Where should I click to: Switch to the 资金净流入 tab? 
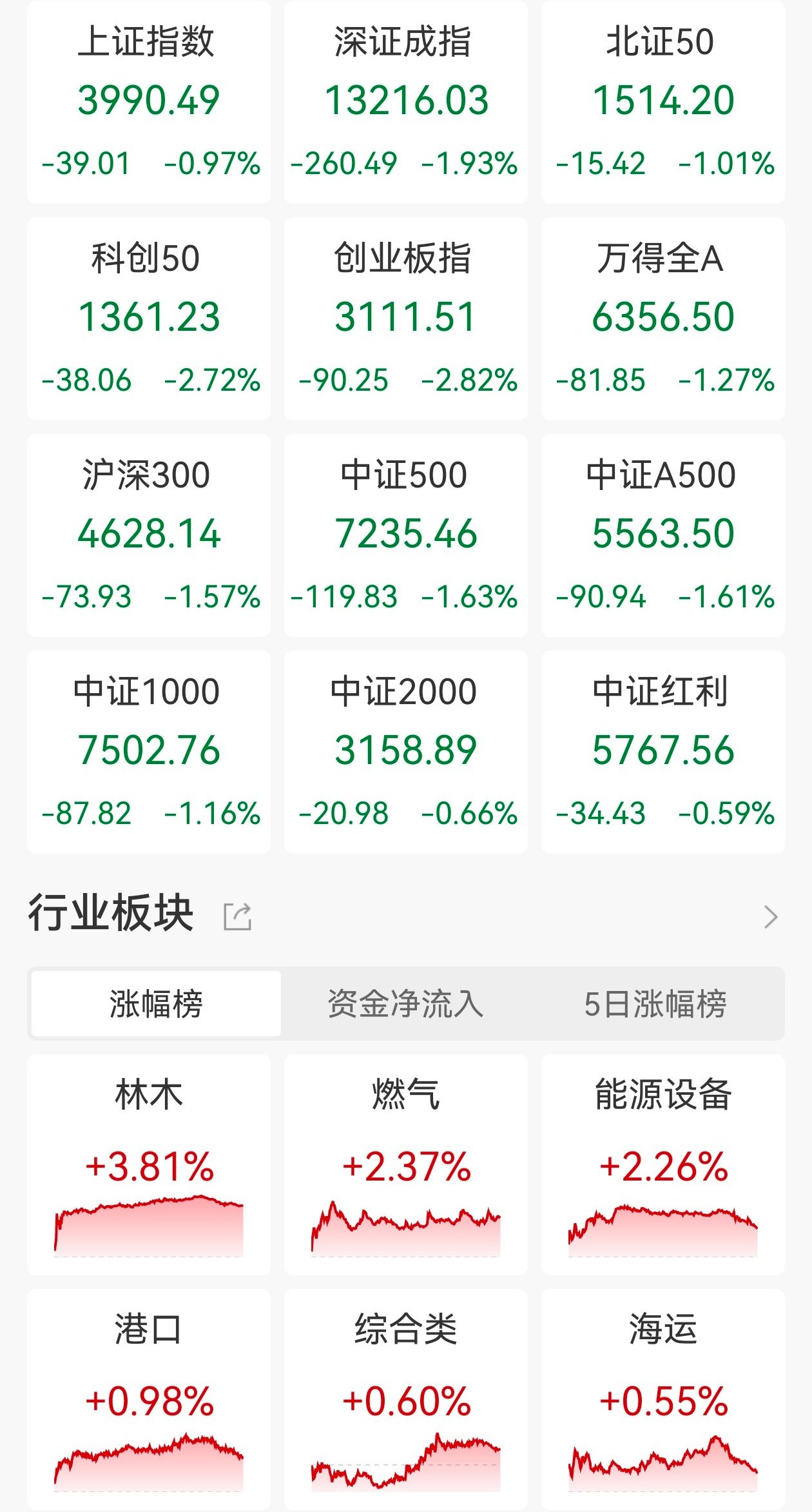coord(405,1003)
